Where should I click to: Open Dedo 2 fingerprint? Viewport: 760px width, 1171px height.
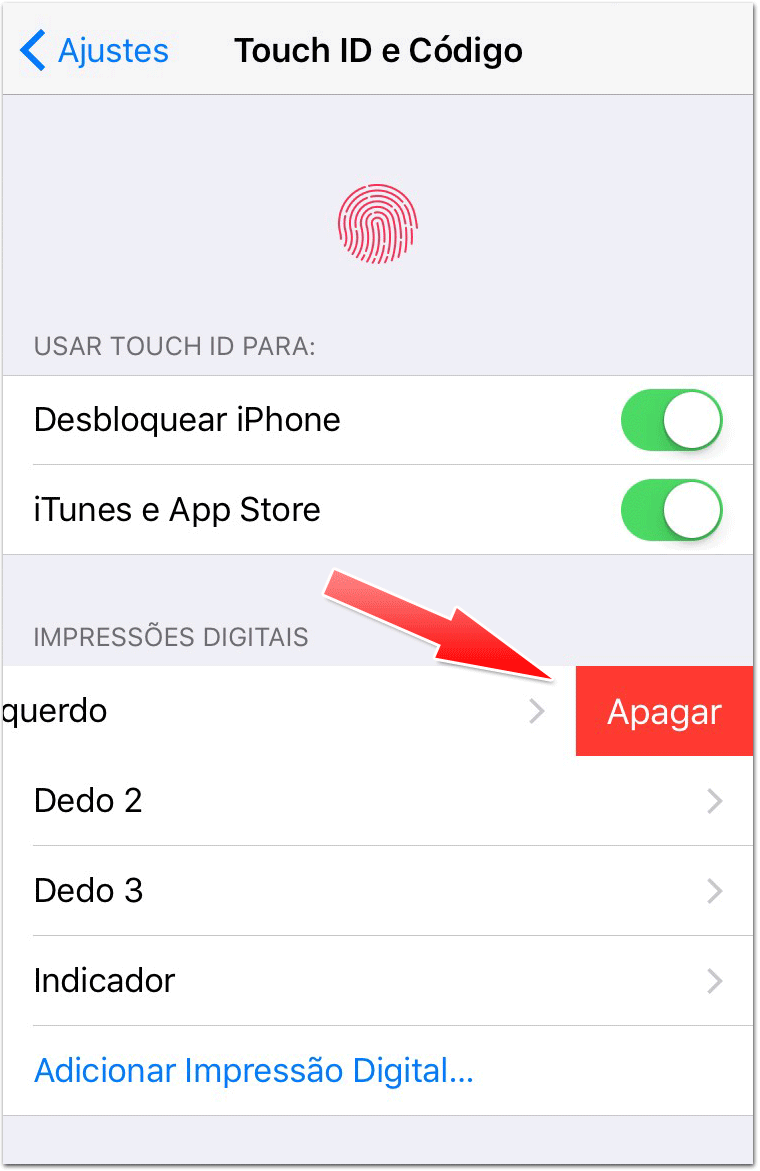(x=378, y=801)
